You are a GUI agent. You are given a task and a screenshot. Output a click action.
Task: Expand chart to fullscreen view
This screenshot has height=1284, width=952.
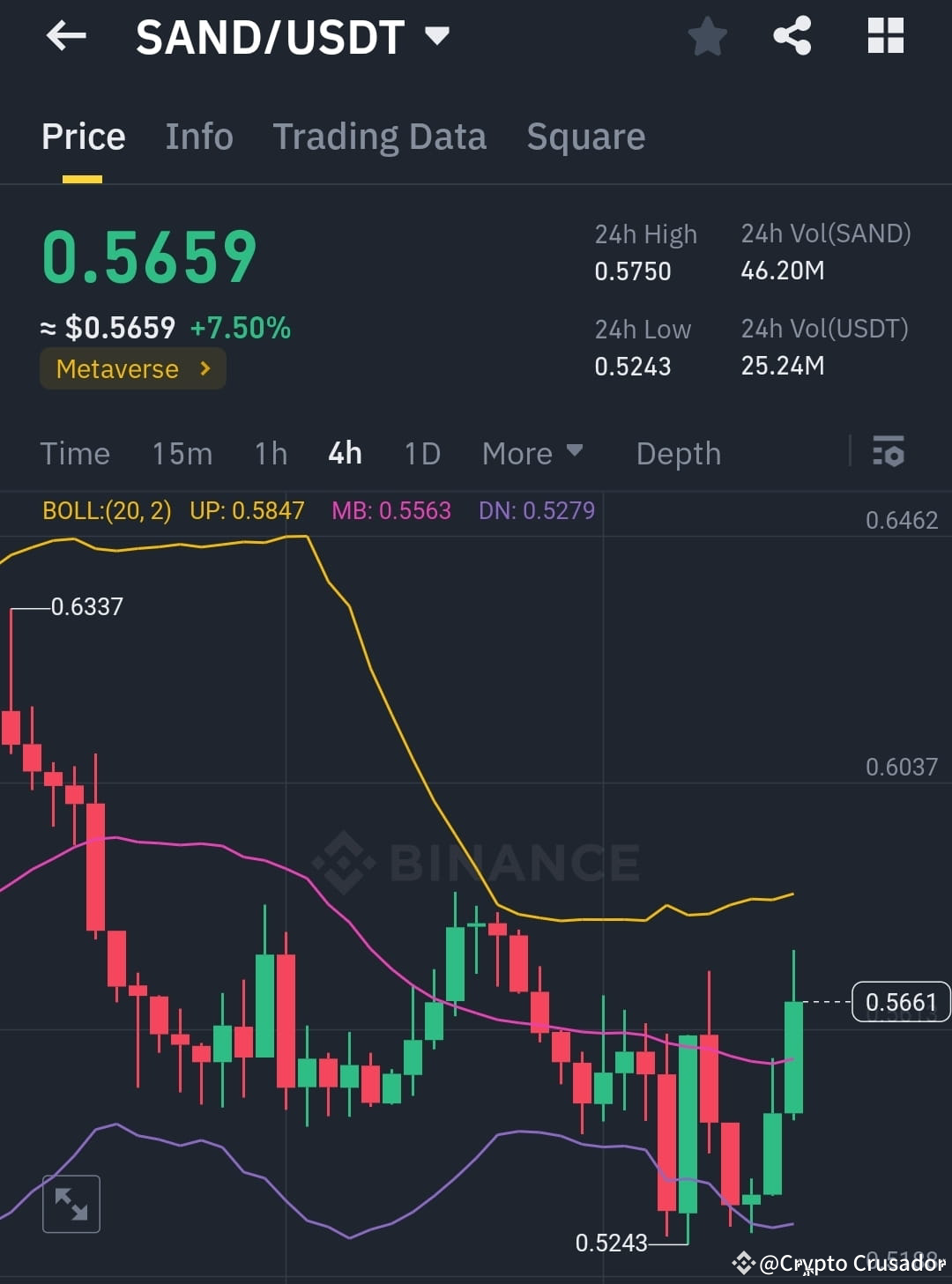pos(71,1203)
